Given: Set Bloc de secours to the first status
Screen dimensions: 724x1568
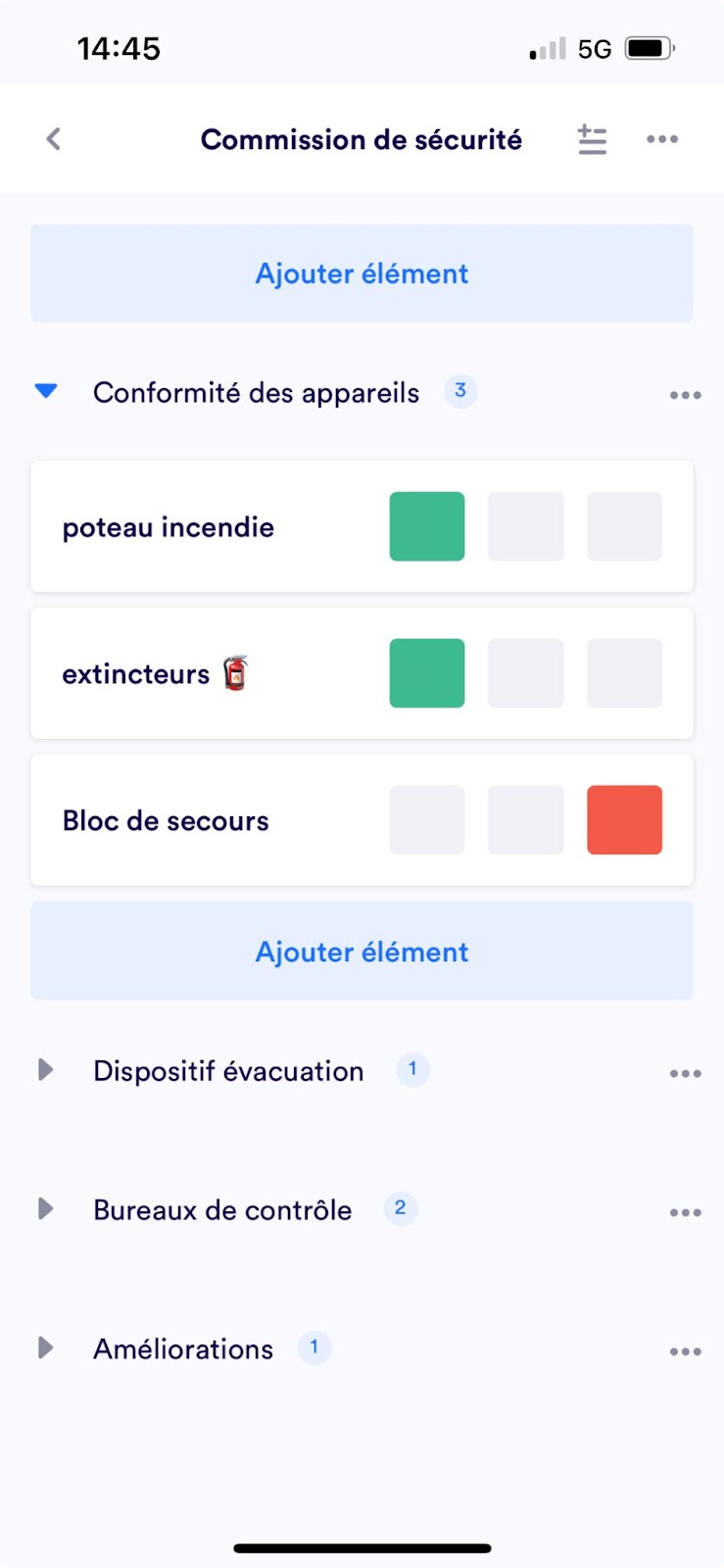Looking at the screenshot, I should click(x=427, y=819).
